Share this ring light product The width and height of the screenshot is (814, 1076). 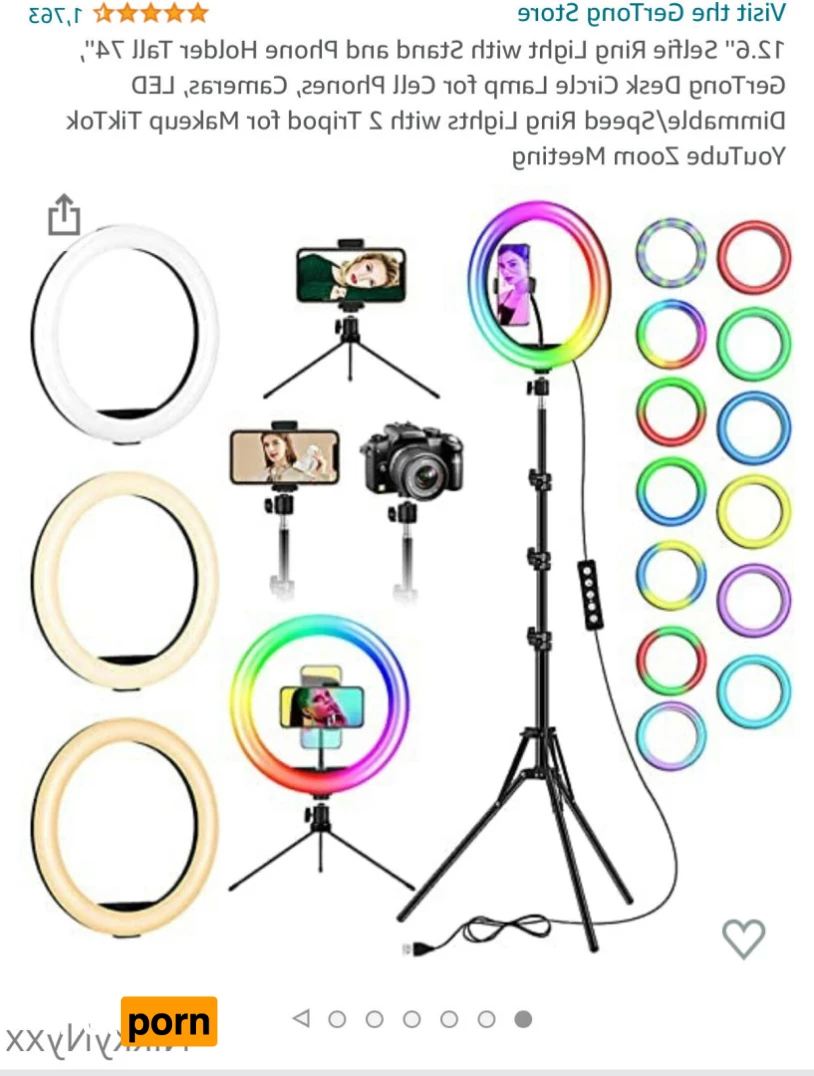click(64, 214)
